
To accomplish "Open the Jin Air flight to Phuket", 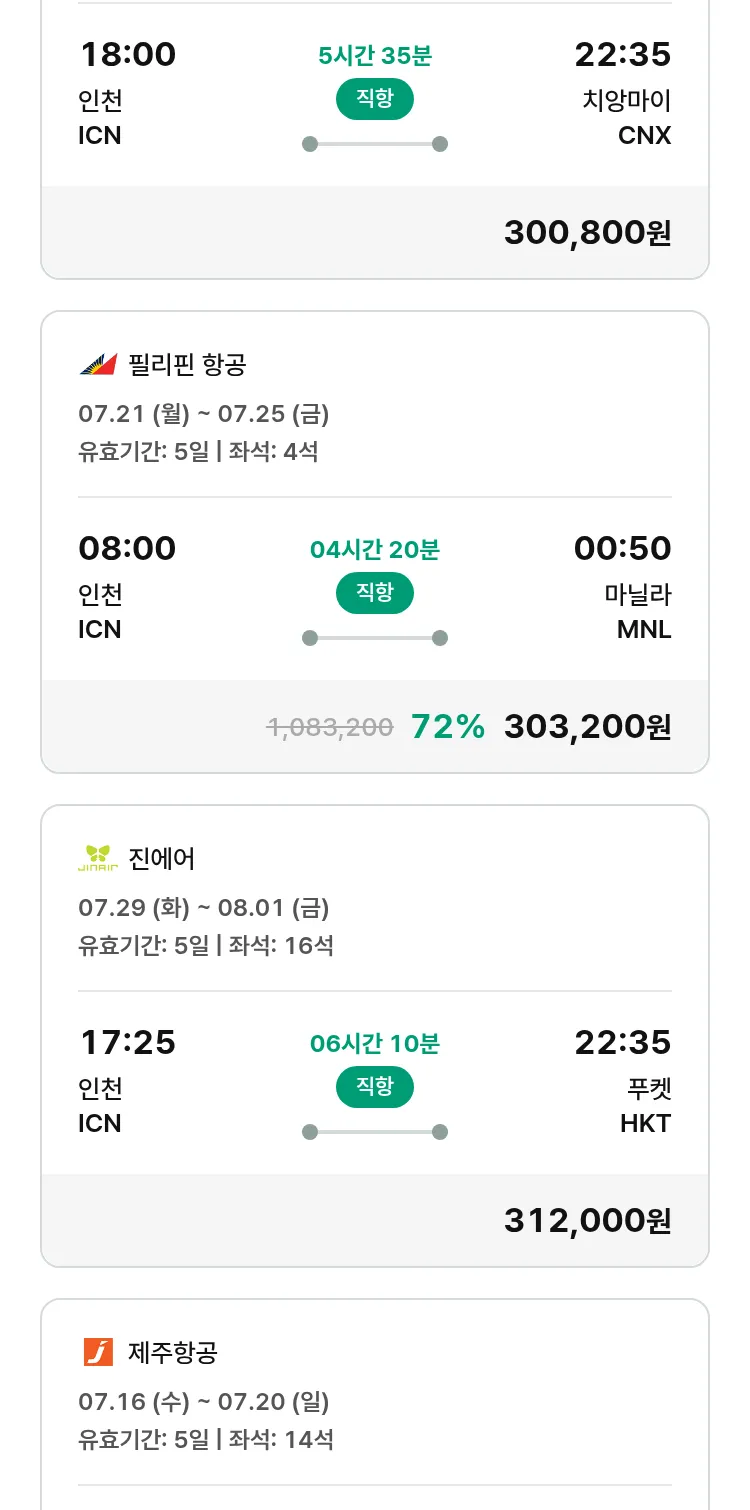I will pyautogui.click(x=375, y=1036).
